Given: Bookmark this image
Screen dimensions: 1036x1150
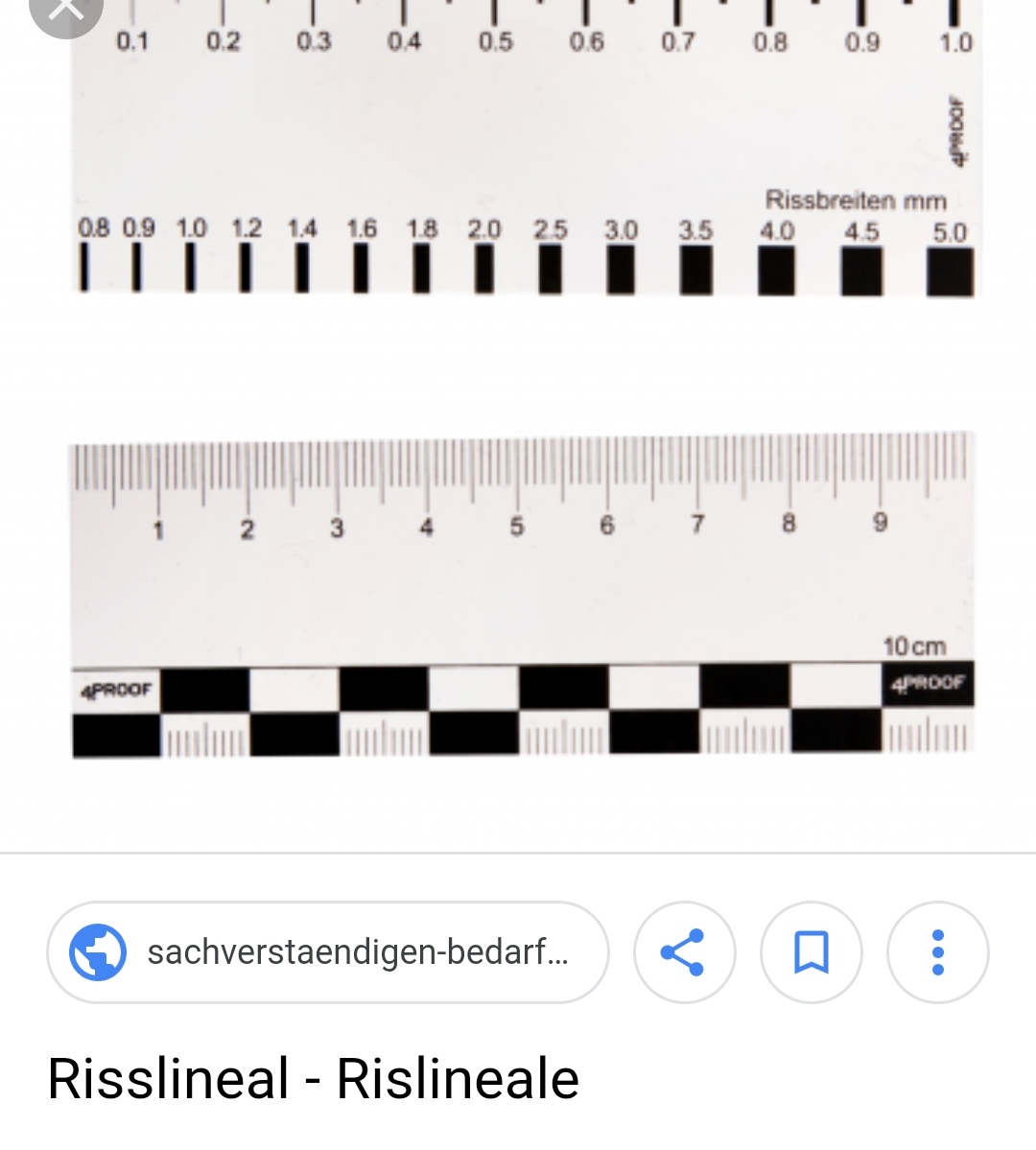Looking at the screenshot, I should 811,952.
